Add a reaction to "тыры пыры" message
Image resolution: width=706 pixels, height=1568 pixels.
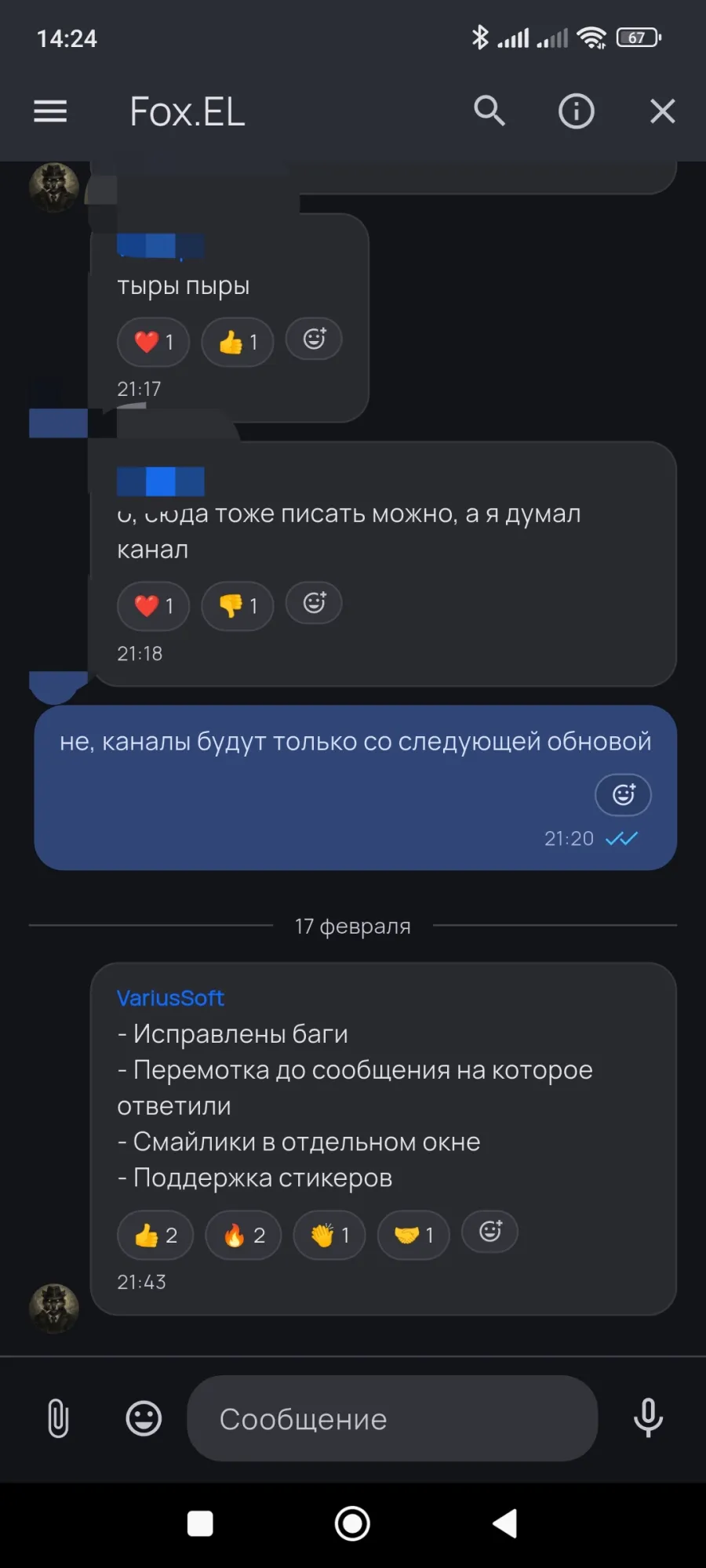click(314, 339)
